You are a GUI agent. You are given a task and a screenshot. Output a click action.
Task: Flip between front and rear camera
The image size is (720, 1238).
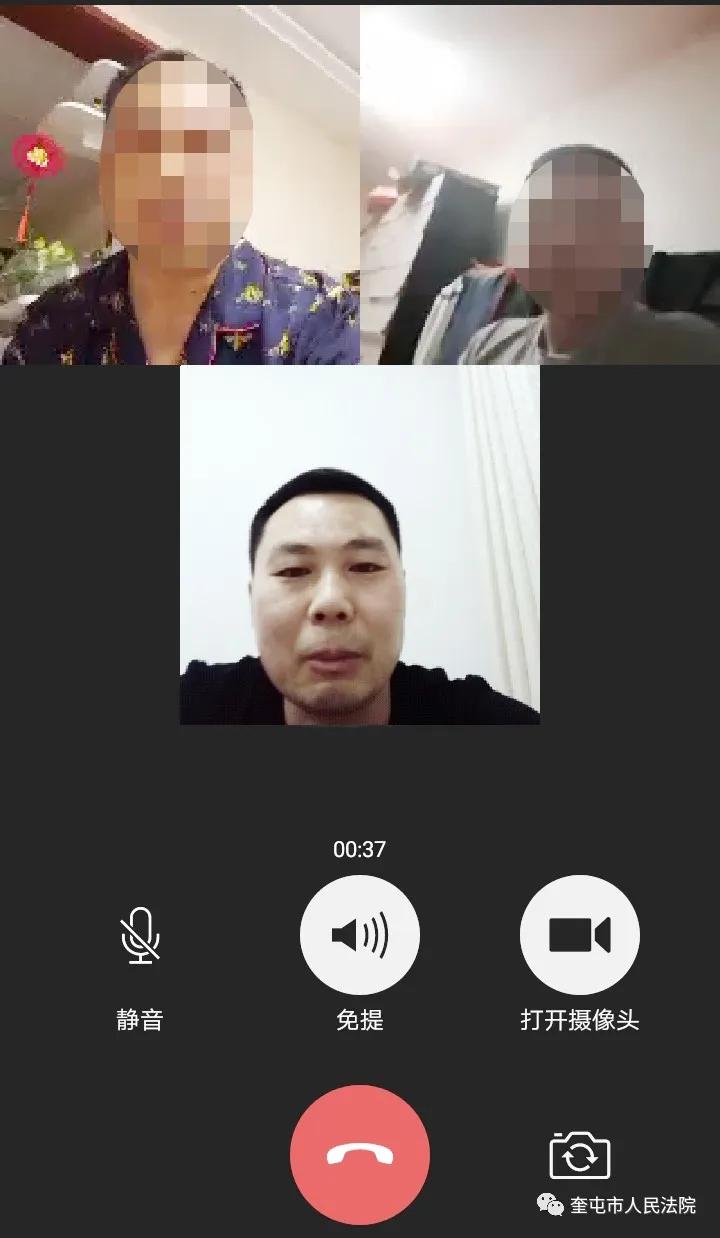click(x=580, y=1156)
